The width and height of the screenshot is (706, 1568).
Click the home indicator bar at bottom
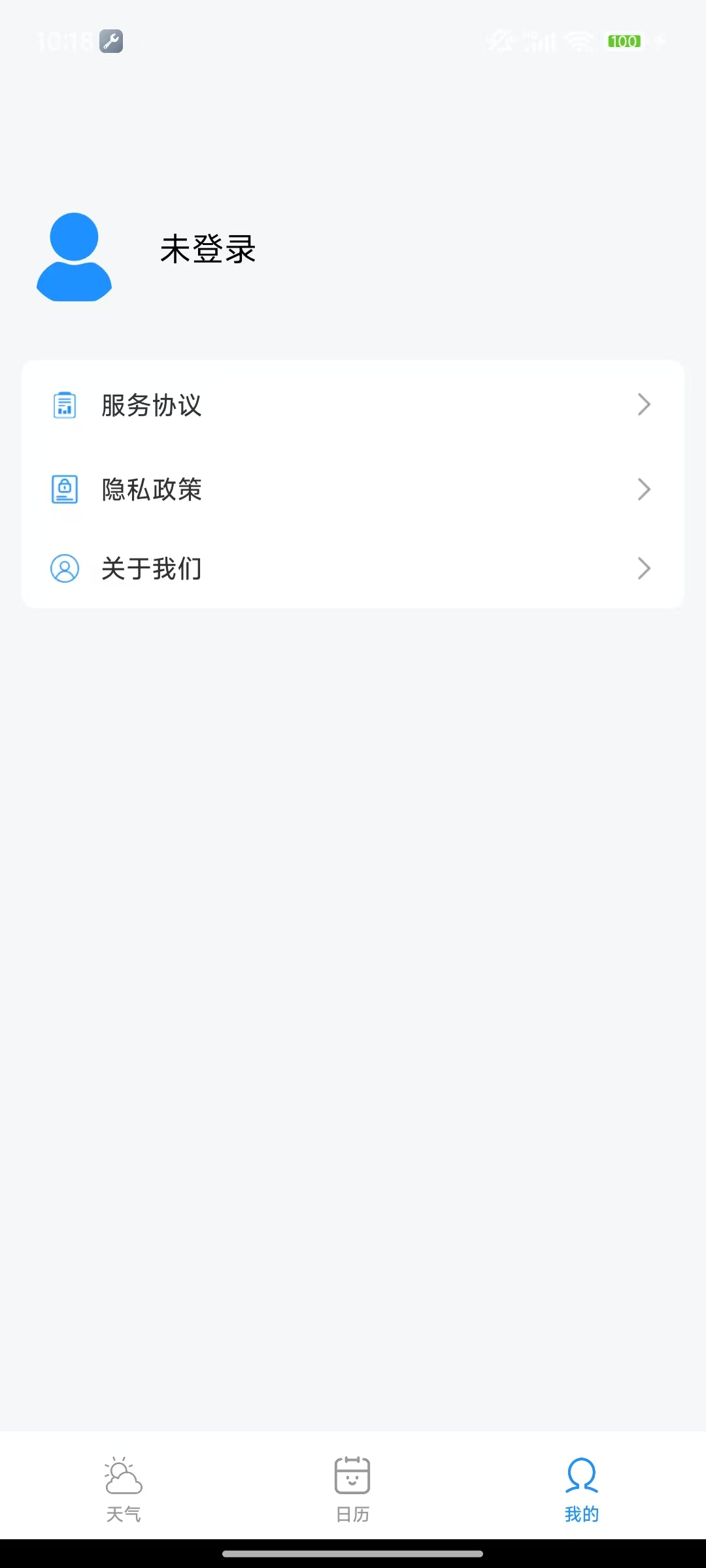point(353,1552)
